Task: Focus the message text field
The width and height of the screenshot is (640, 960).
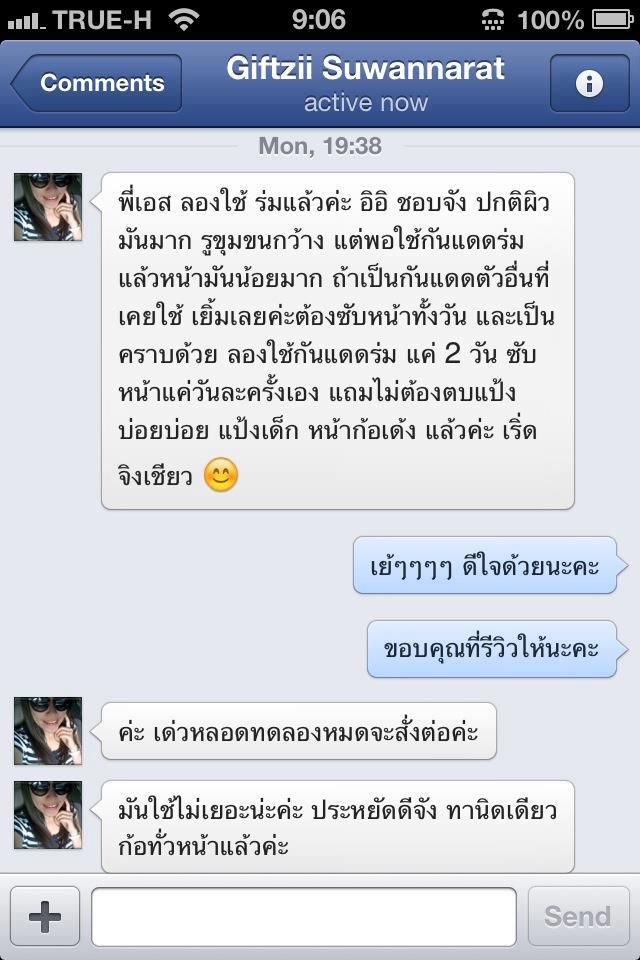Action: pyautogui.click(x=304, y=916)
